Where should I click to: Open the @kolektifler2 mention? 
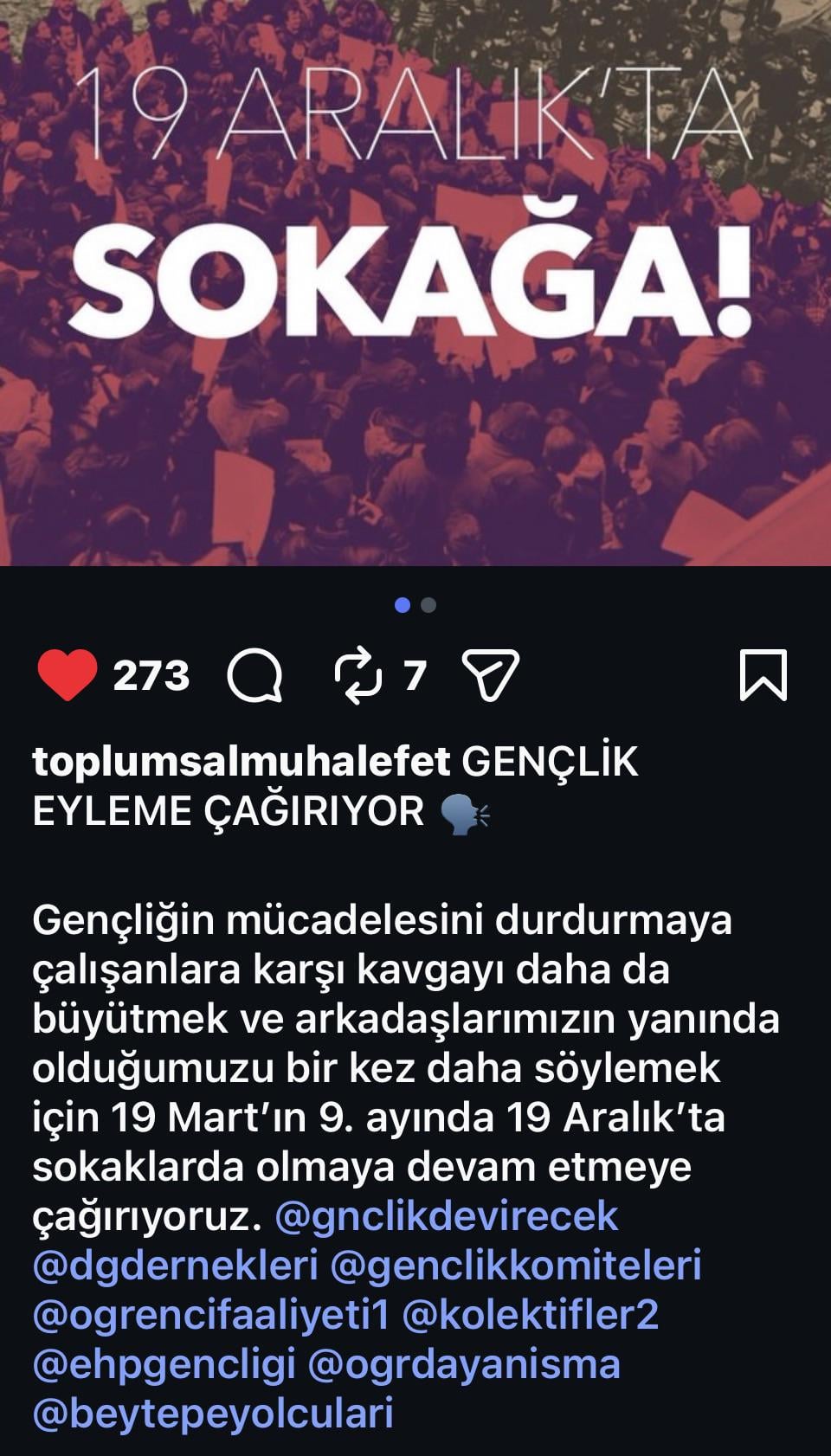(x=531, y=1315)
